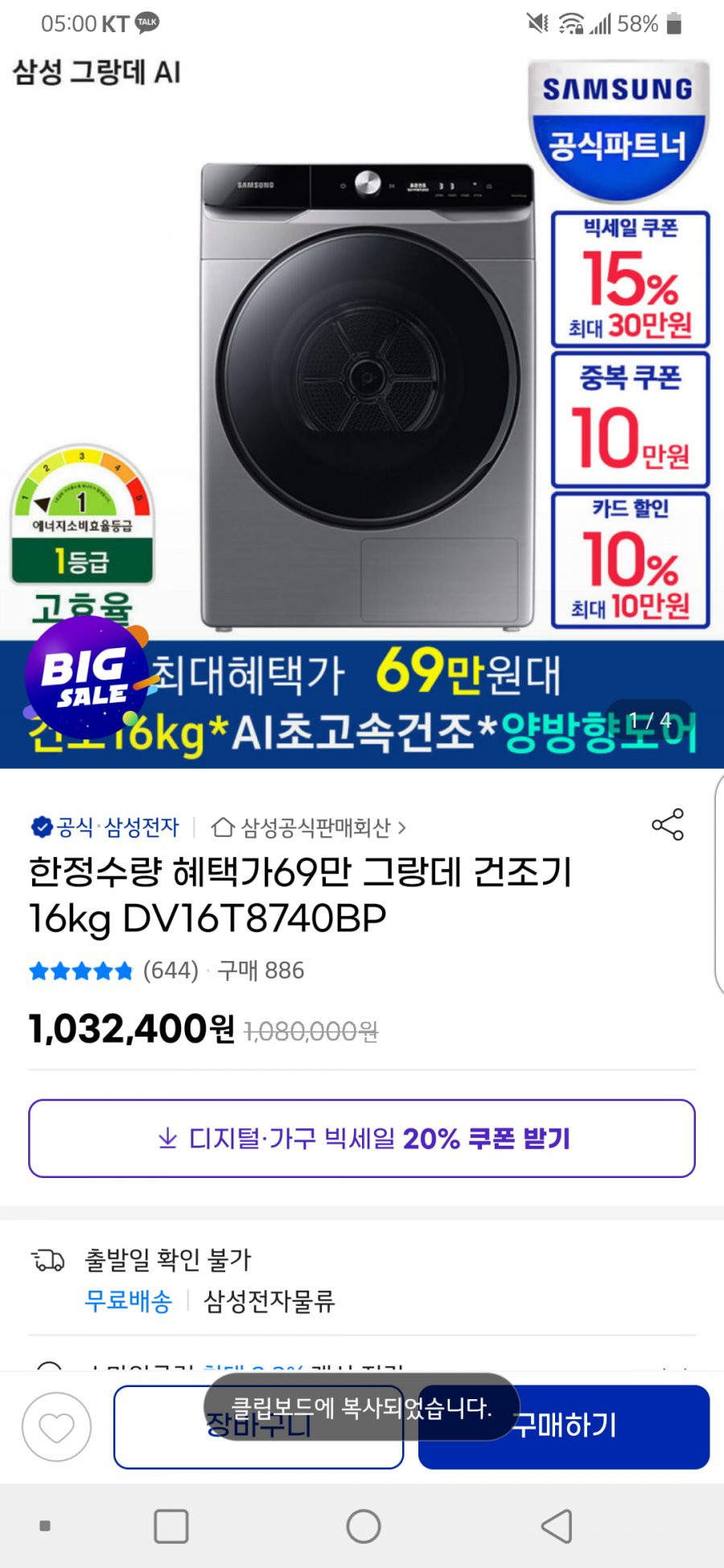
Task: Get the 빅세일 20% coupon
Action: [362, 1139]
